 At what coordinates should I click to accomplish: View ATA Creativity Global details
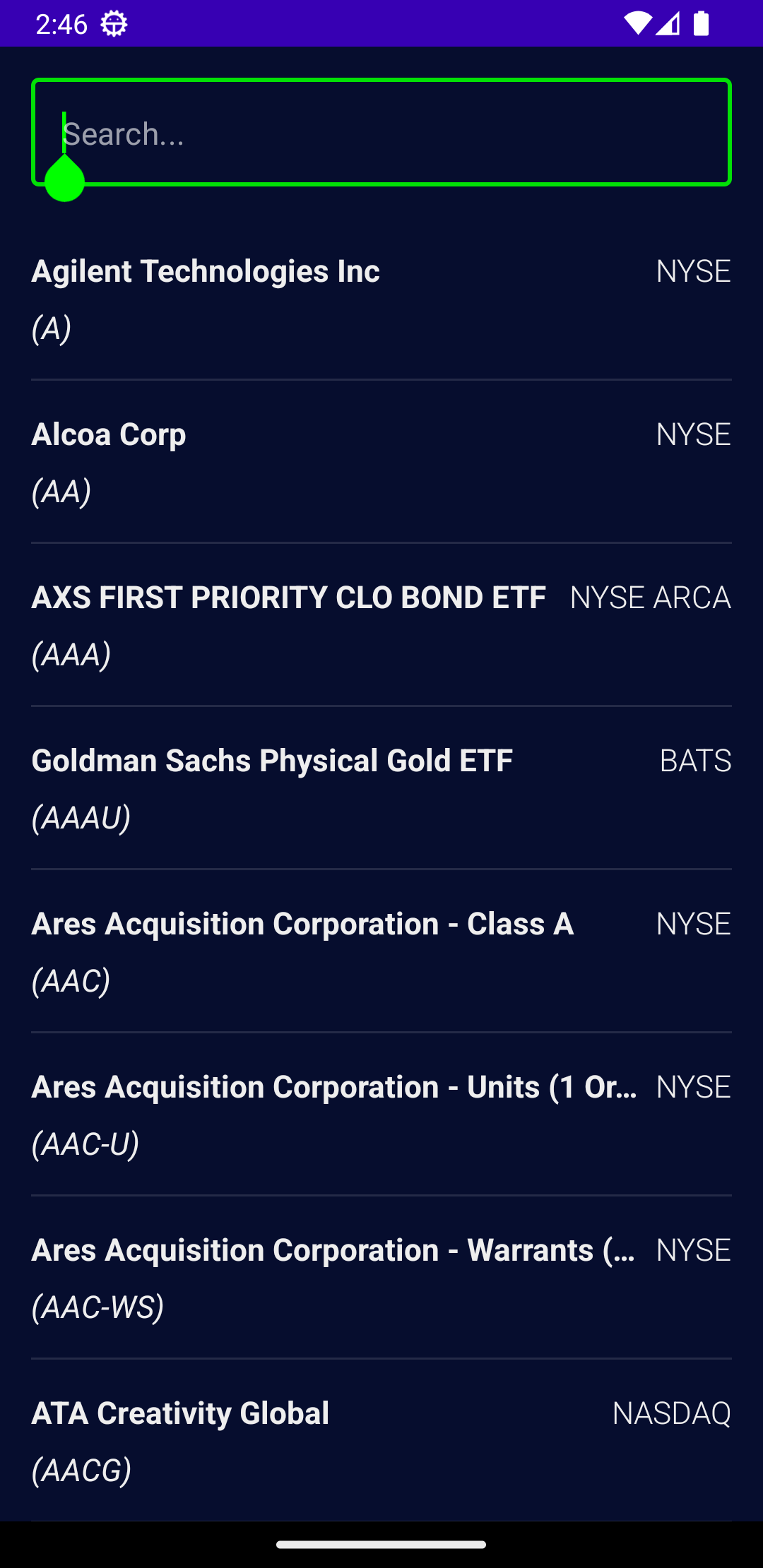coord(381,1442)
